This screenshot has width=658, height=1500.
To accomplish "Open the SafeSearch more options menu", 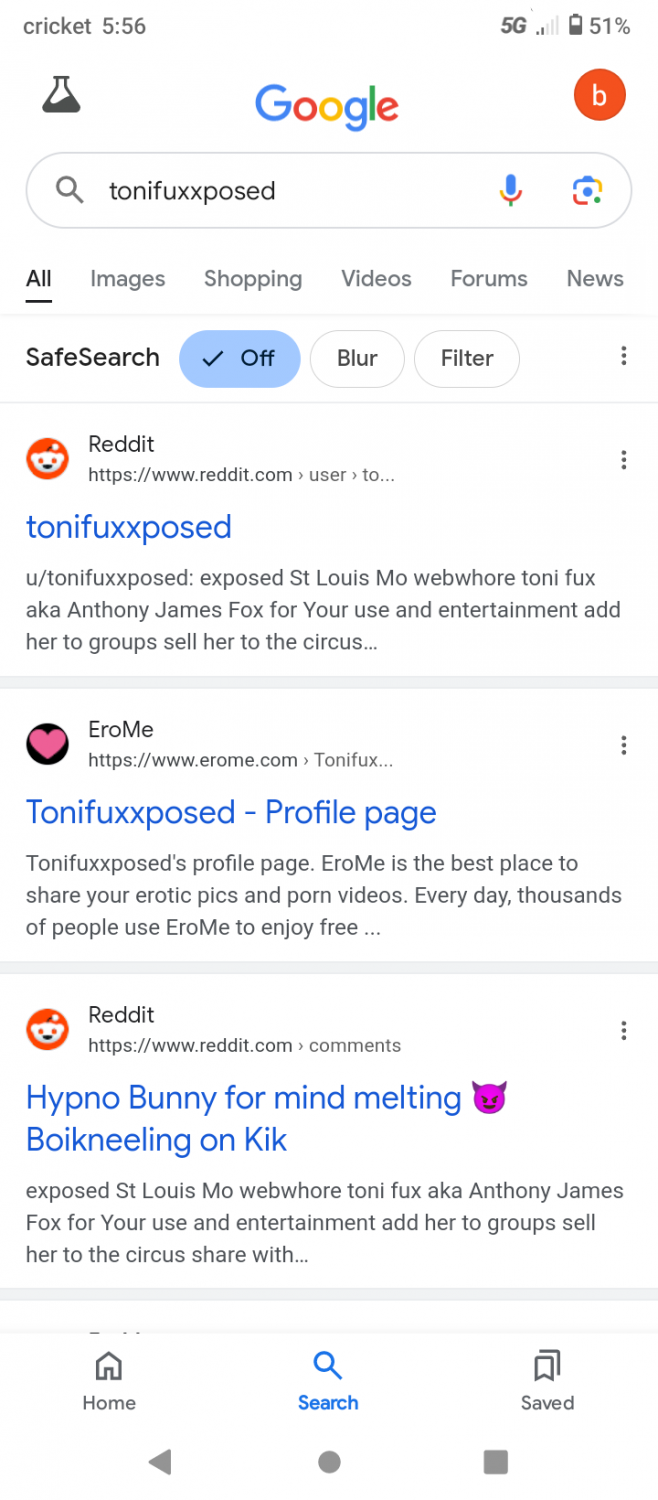I will (x=624, y=356).
